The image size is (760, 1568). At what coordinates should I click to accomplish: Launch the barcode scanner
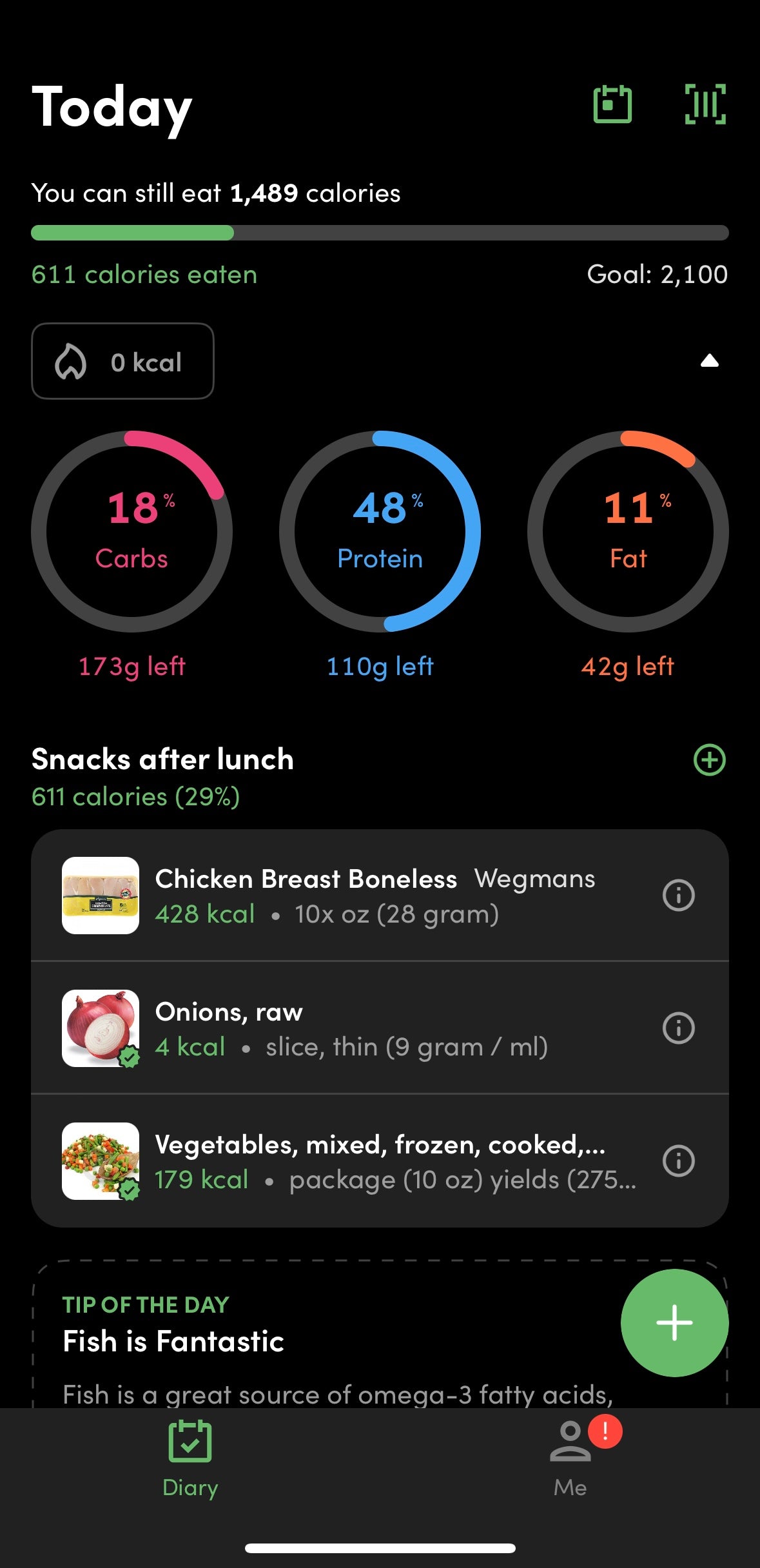705,104
